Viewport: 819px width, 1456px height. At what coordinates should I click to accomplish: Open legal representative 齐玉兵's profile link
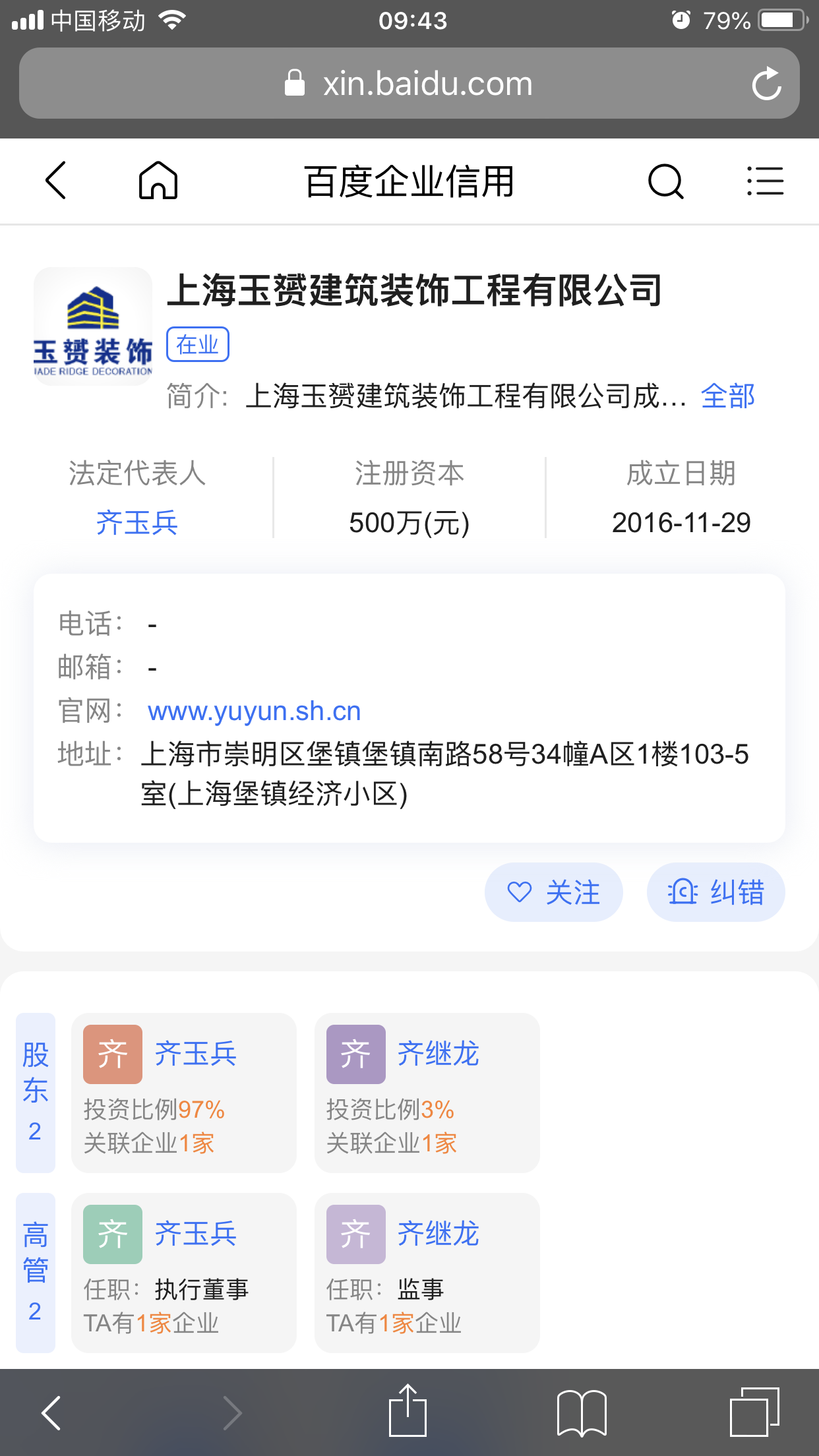point(137,523)
